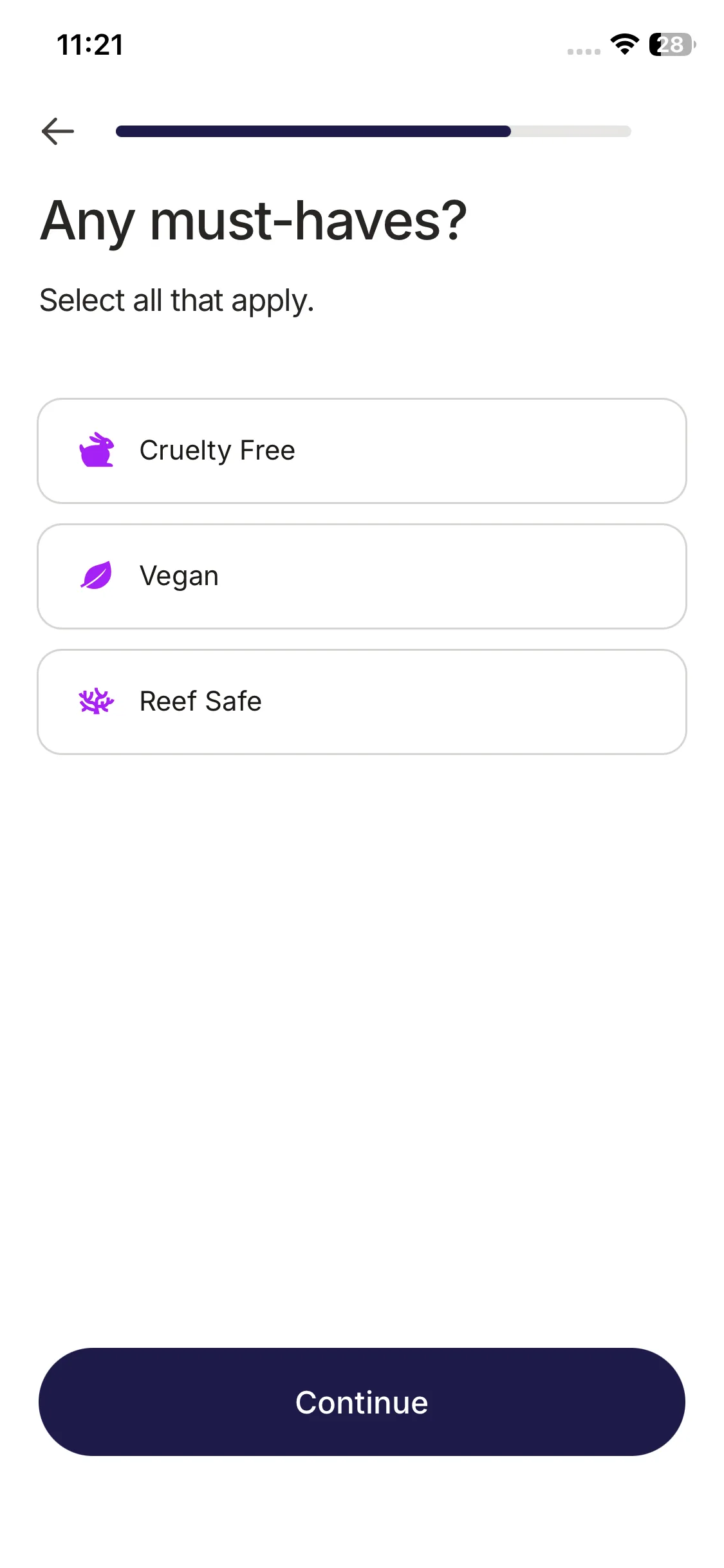Select the Cruelty Free option
This screenshot has width=724, height=1568.
362,451
